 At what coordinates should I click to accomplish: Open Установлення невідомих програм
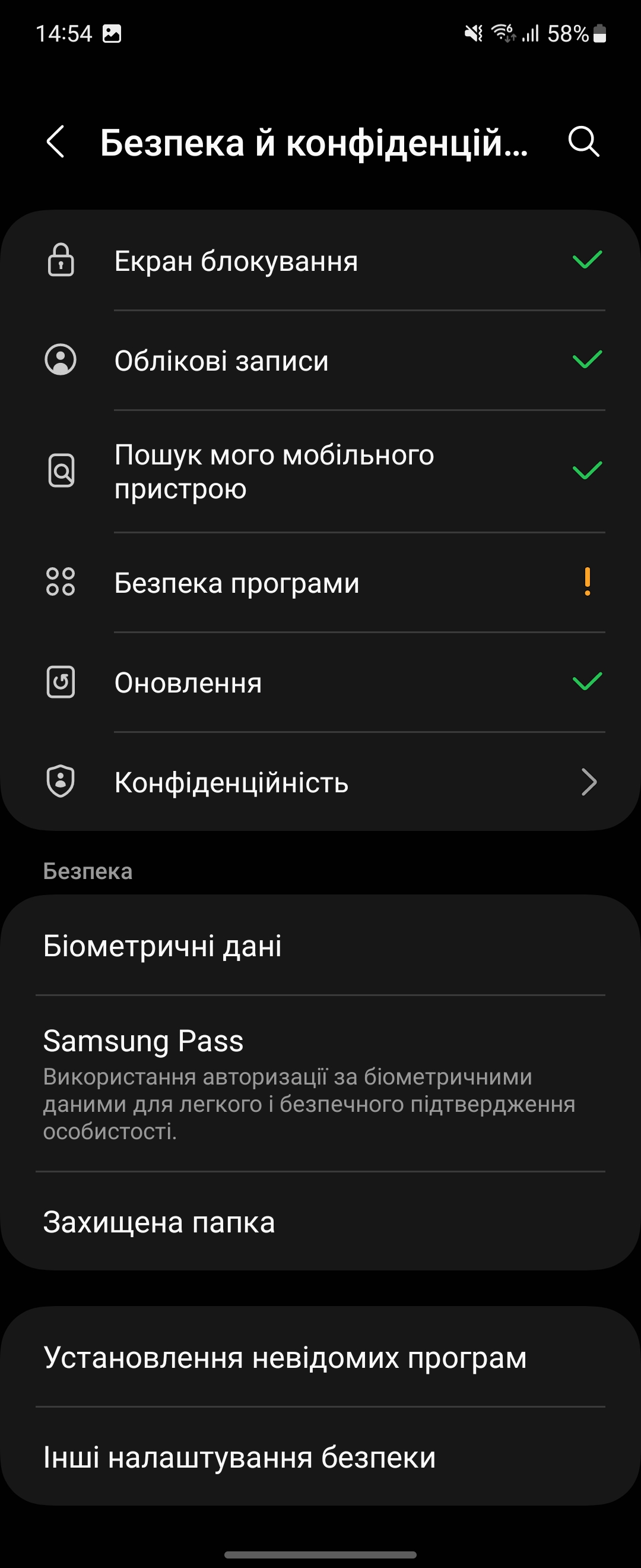coord(320,1357)
